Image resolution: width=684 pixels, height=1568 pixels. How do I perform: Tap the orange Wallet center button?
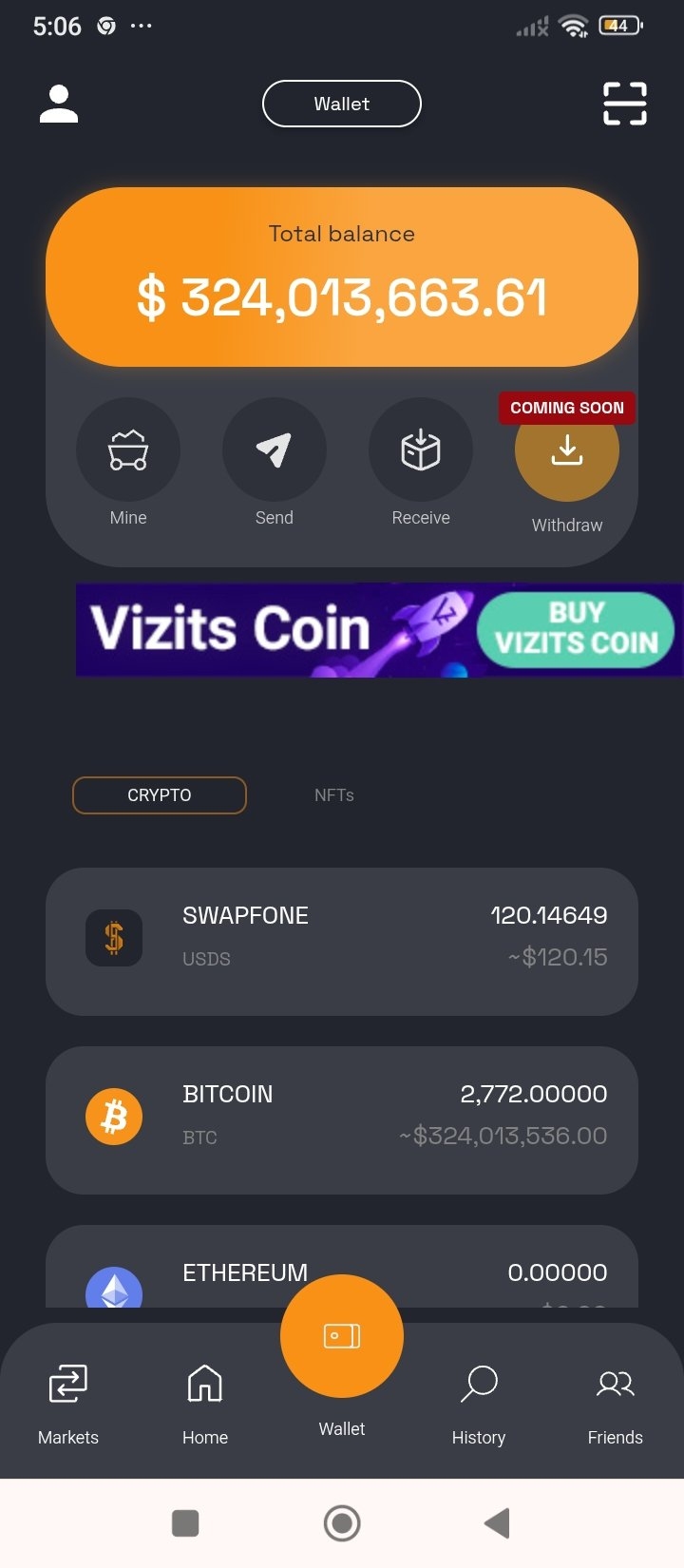341,1336
